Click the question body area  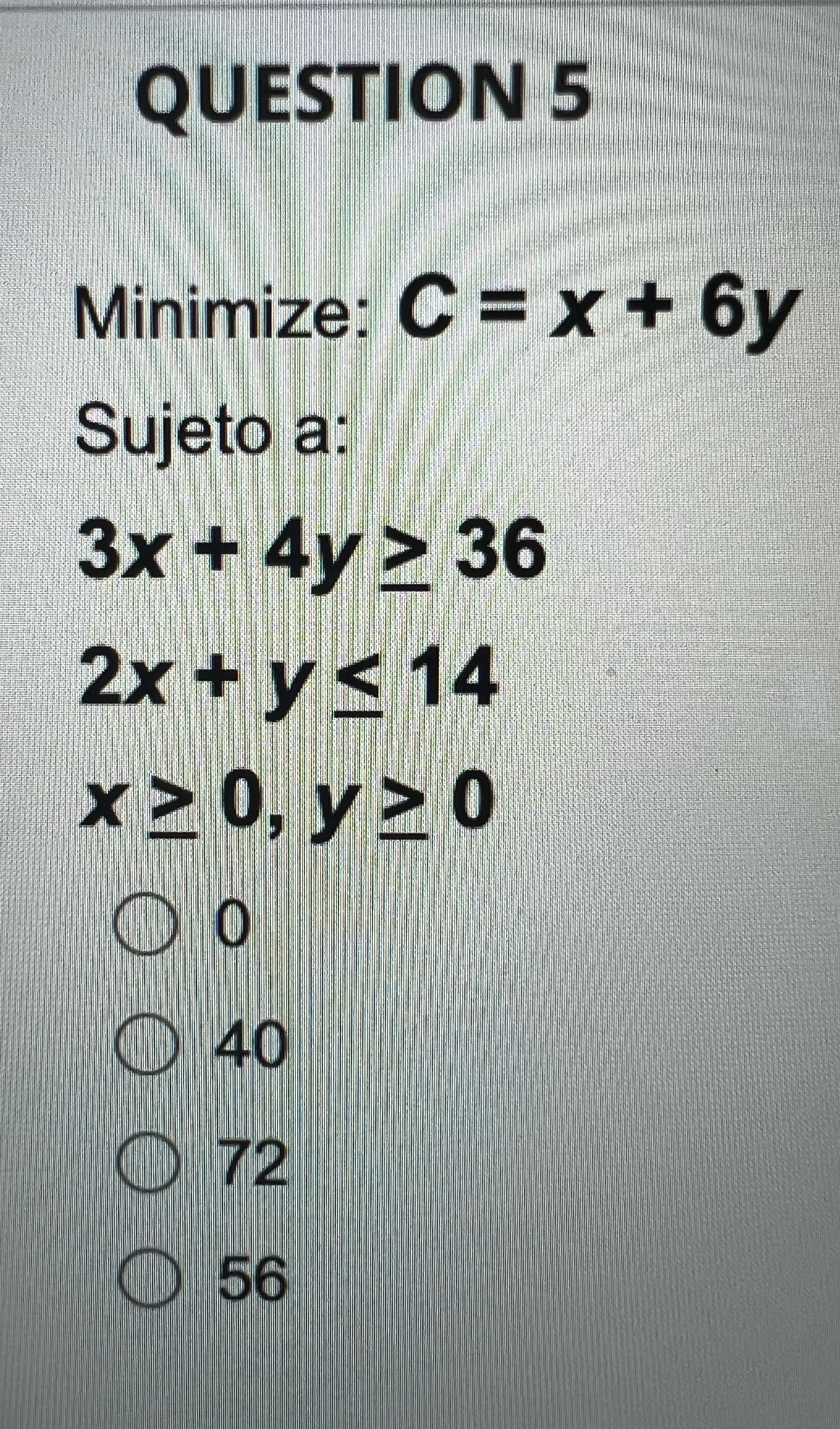pyautogui.click(x=397, y=624)
